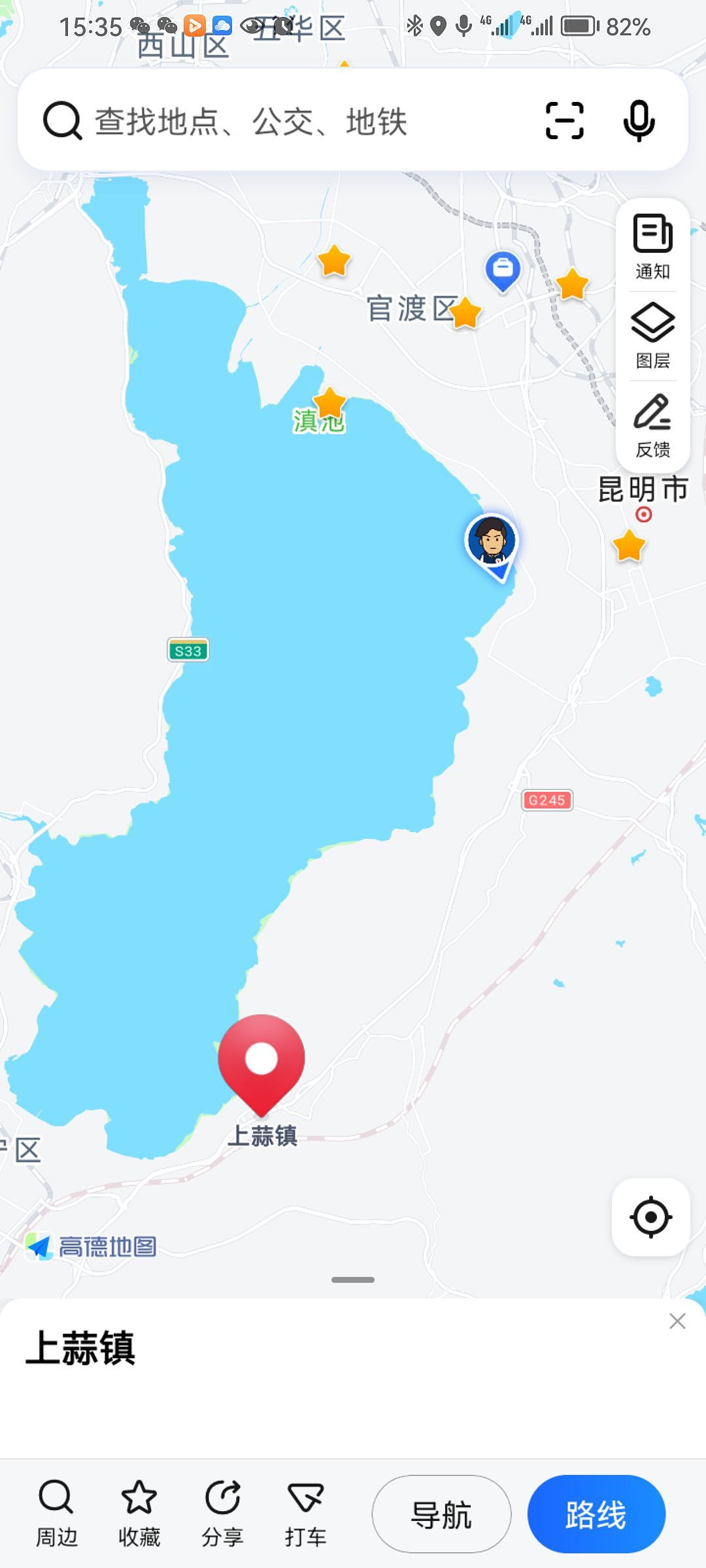Activate voice search with the microphone icon
The width and height of the screenshot is (706, 1568).
(x=639, y=122)
